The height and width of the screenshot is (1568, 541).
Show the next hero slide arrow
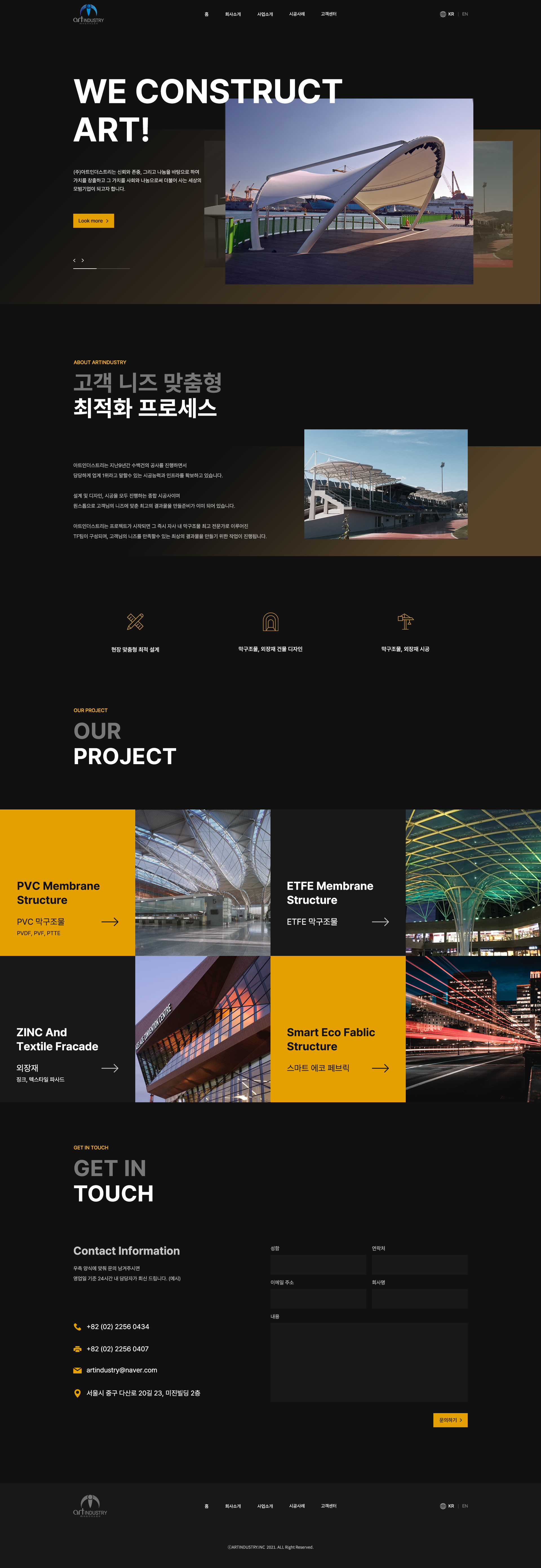(83, 260)
